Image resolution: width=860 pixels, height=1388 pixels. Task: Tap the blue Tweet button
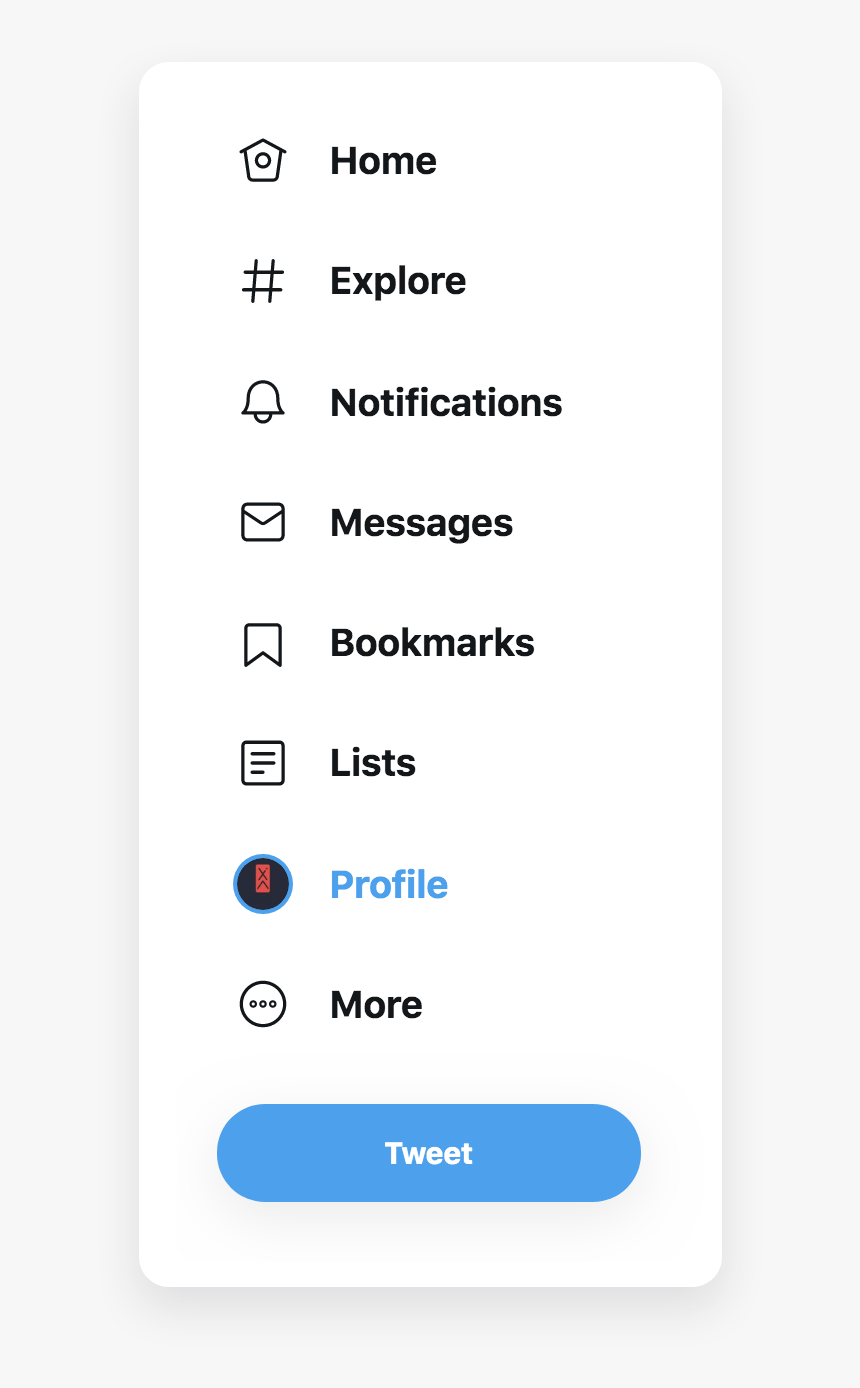pos(429,1153)
